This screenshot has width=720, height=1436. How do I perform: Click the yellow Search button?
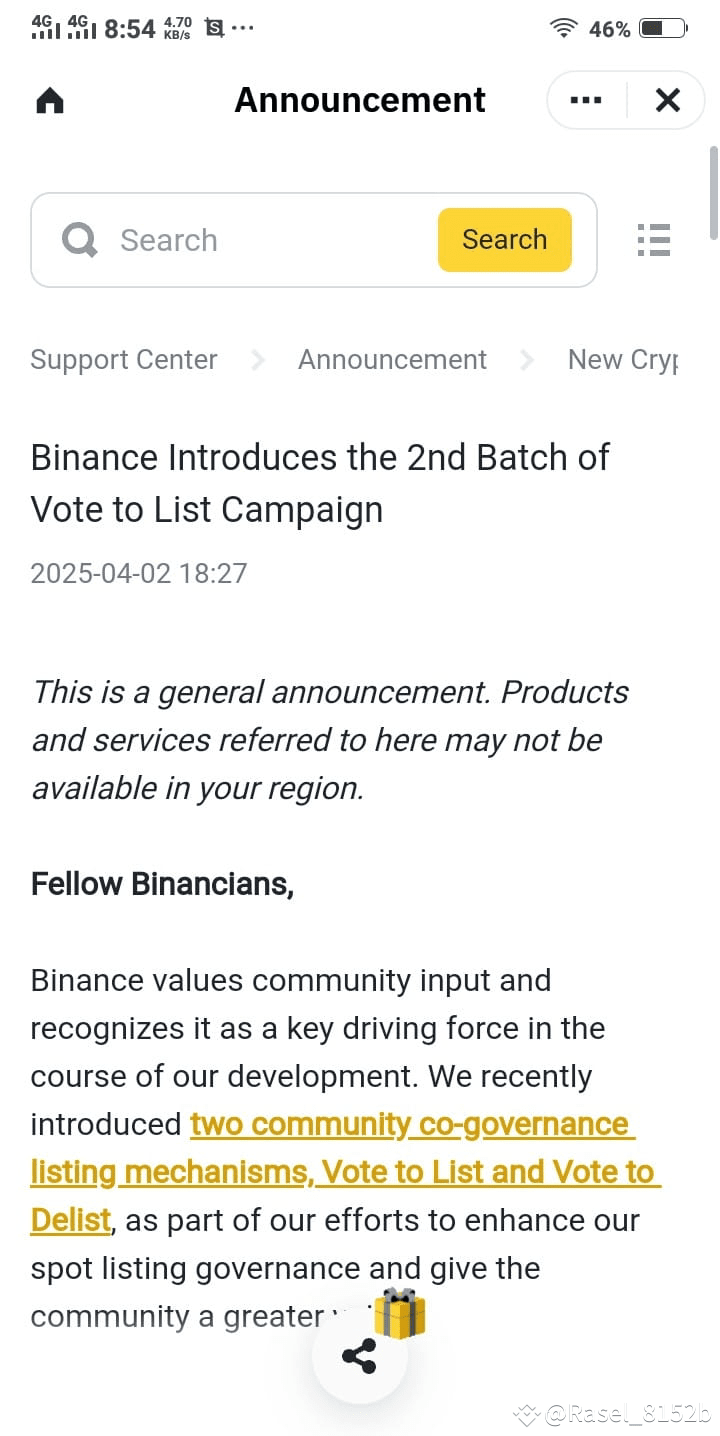tap(504, 240)
